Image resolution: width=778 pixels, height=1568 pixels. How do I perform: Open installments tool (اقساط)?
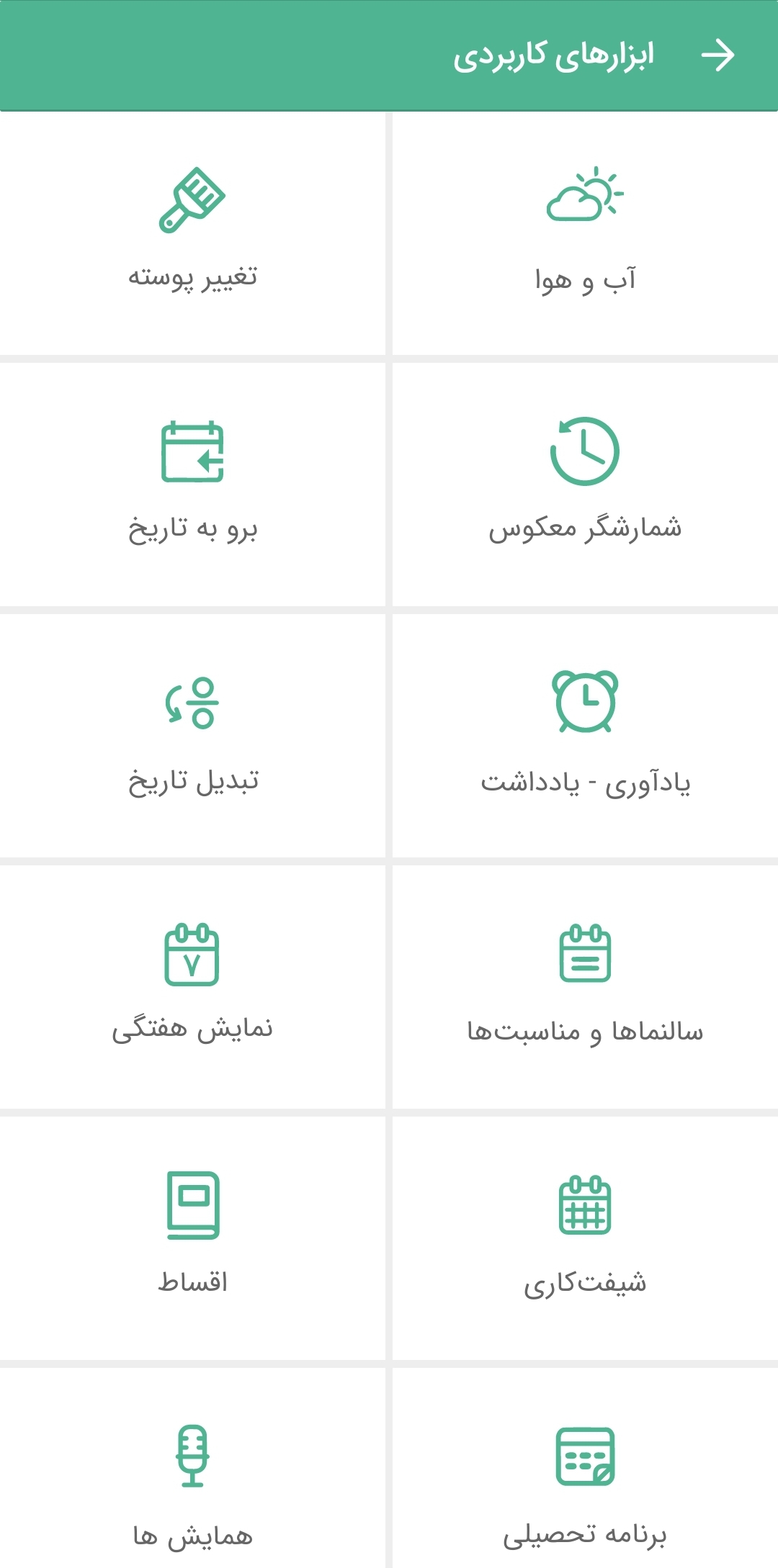click(192, 1238)
